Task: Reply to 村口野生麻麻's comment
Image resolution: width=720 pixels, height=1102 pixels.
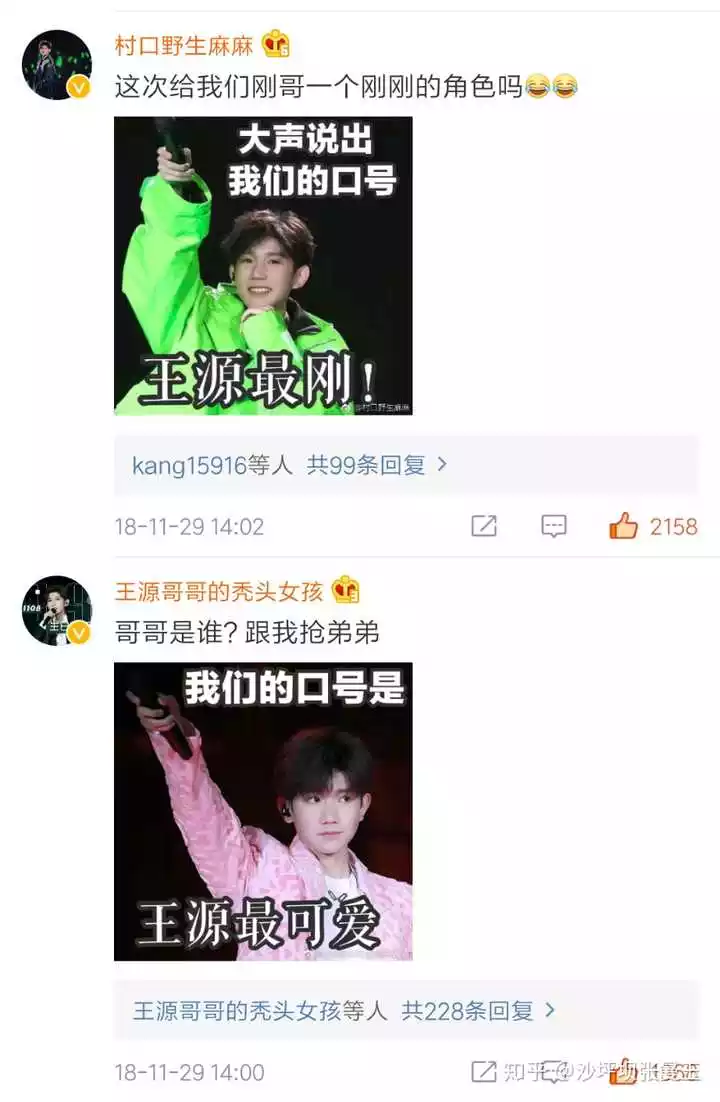Action: (554, 526)
